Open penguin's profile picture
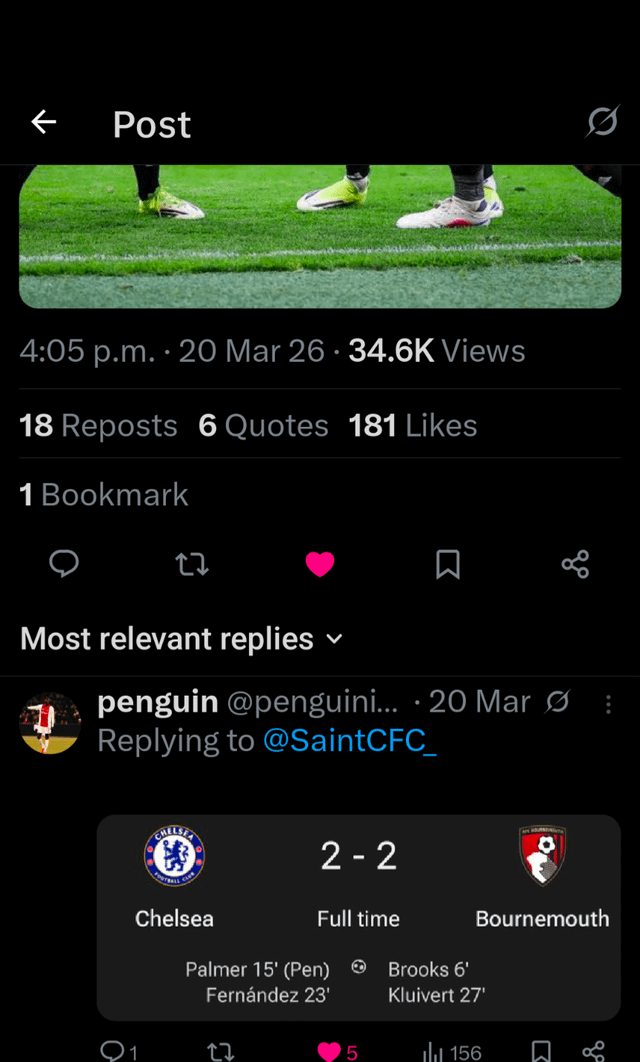Viewport: 640px width, 1062px height. coord(51,723)
